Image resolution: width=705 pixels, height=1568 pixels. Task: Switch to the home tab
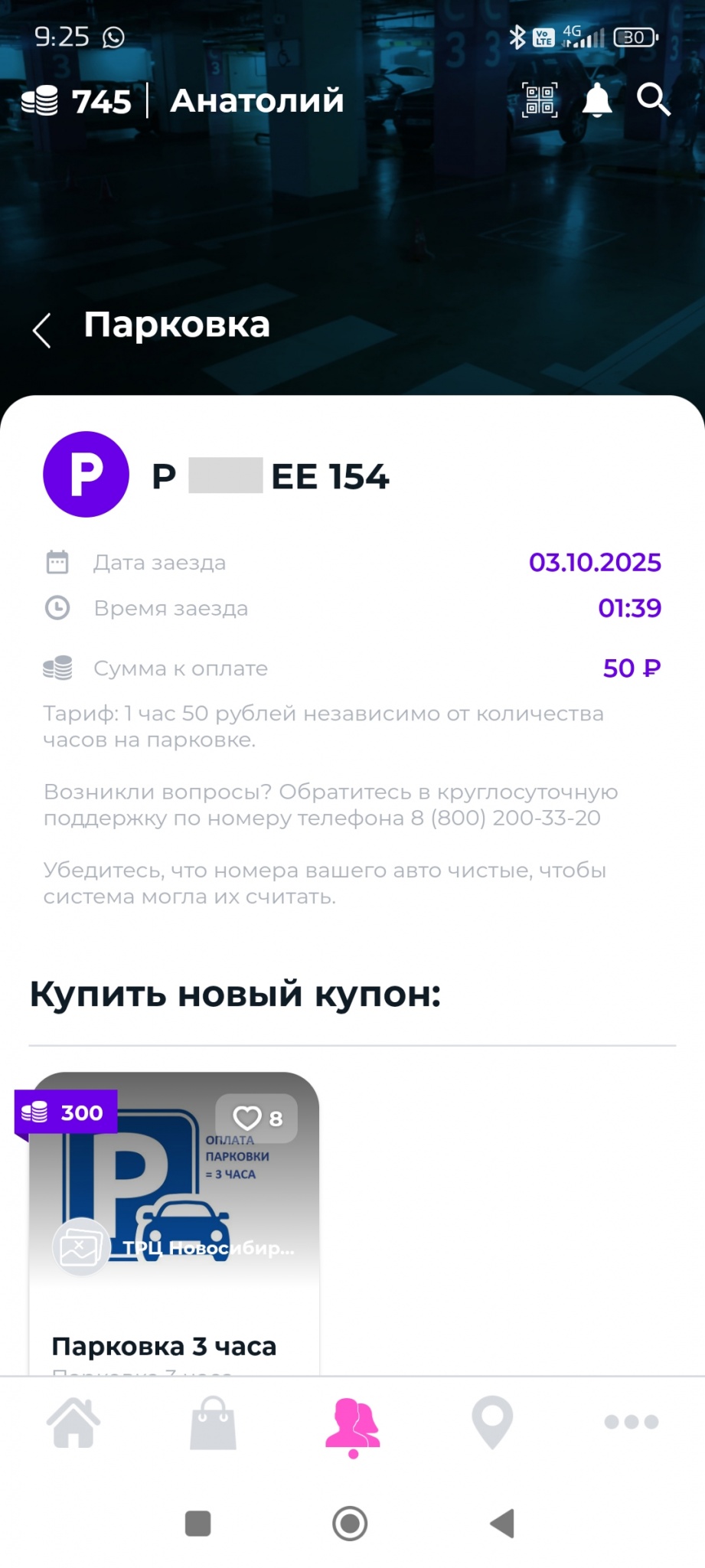(x=73, y=1423)
